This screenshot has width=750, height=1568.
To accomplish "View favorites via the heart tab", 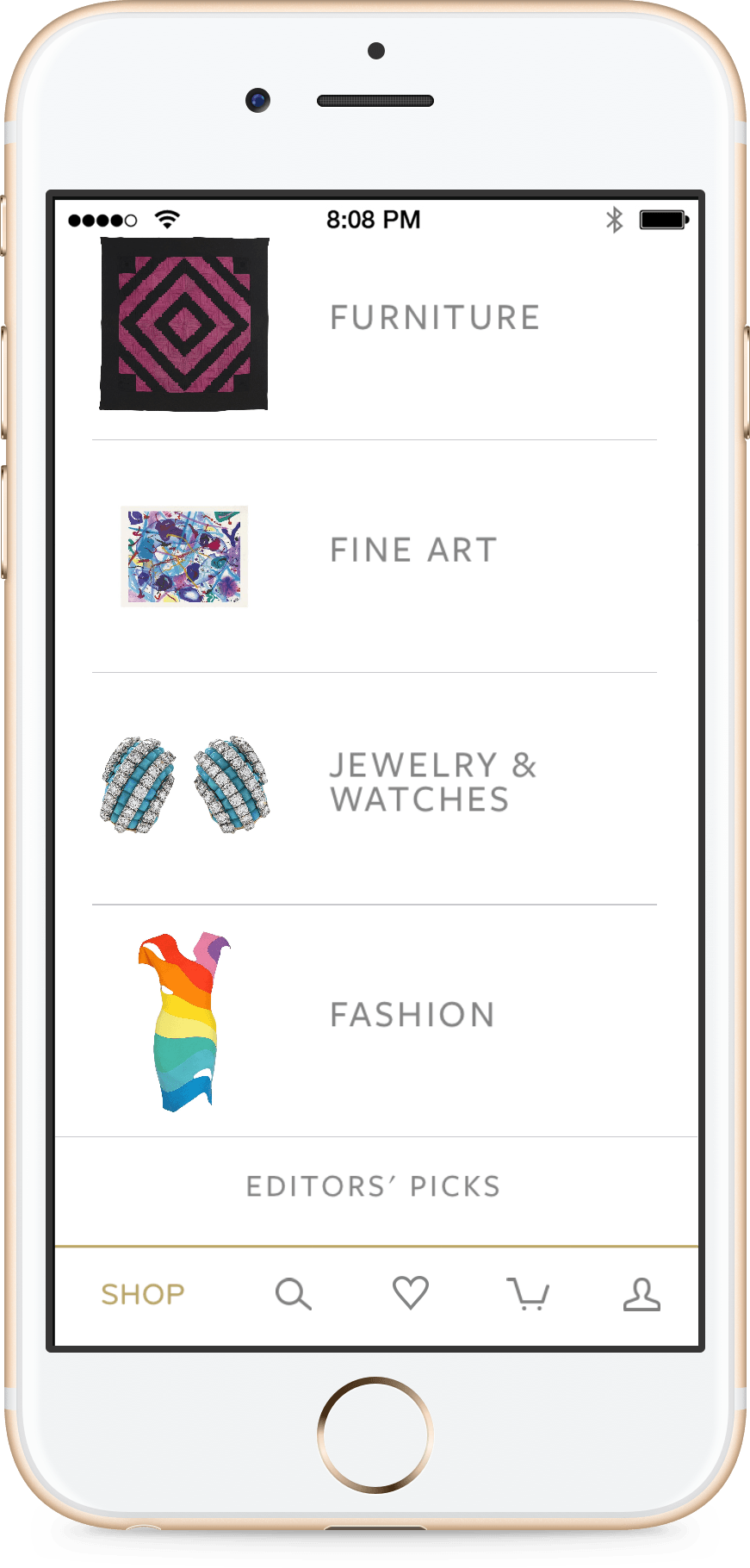I will [411, 1293].
